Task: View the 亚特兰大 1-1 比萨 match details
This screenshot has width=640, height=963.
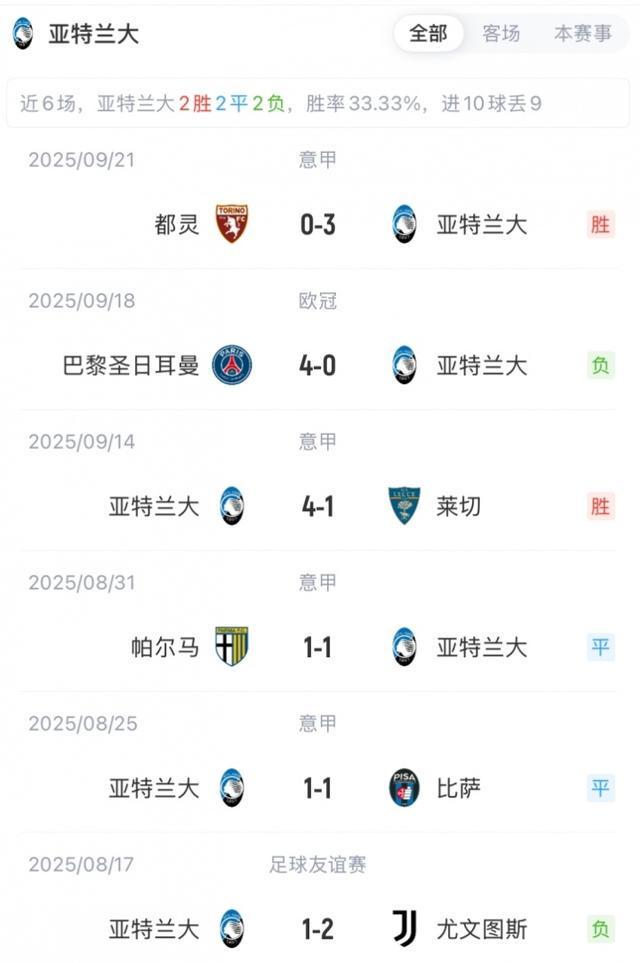Action: pyautogui.click(x=318, y=789)
